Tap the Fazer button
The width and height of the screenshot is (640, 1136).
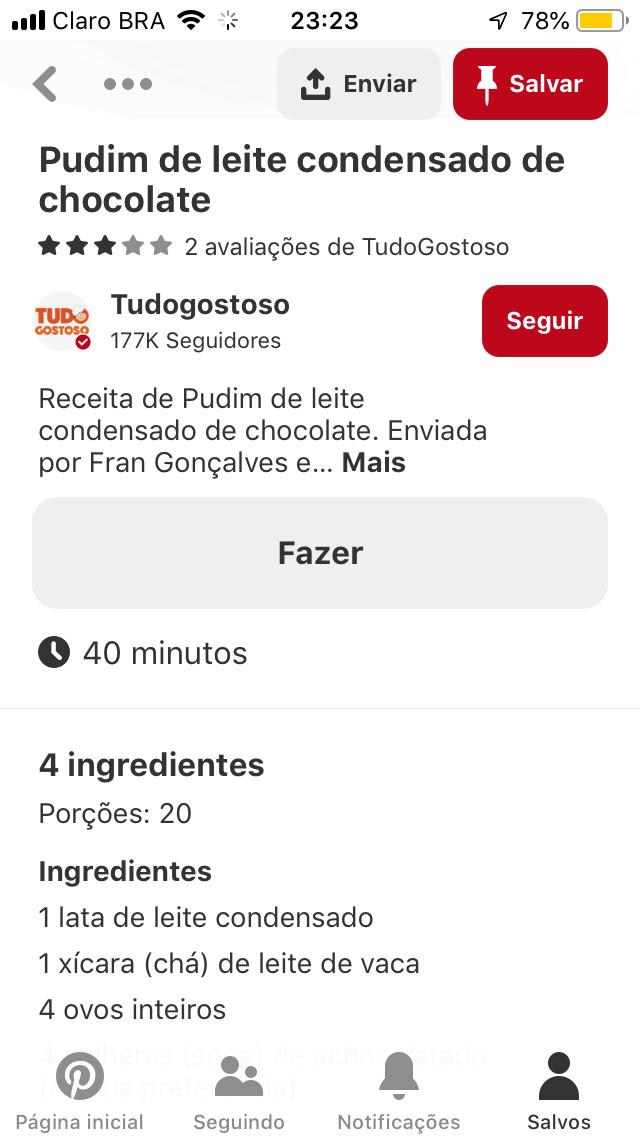point(320,553)
